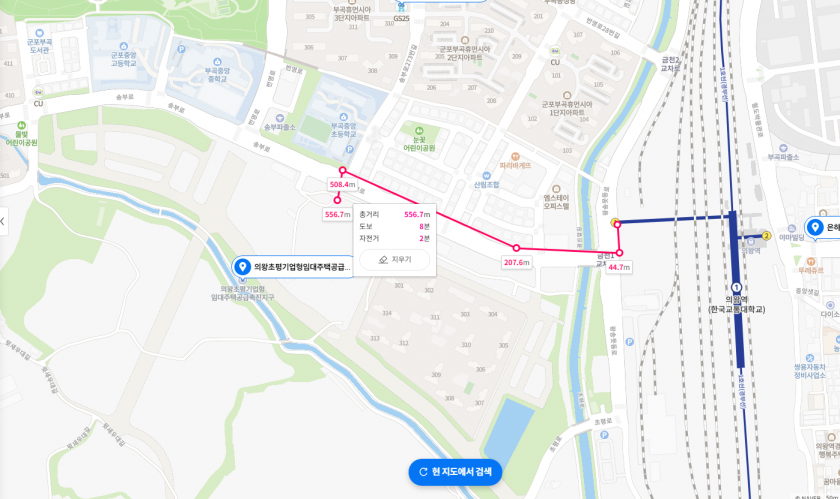Tap the left edge panel expand arrow
The image size is (840, 499).
pyautogui.click(x=3, y=221)
